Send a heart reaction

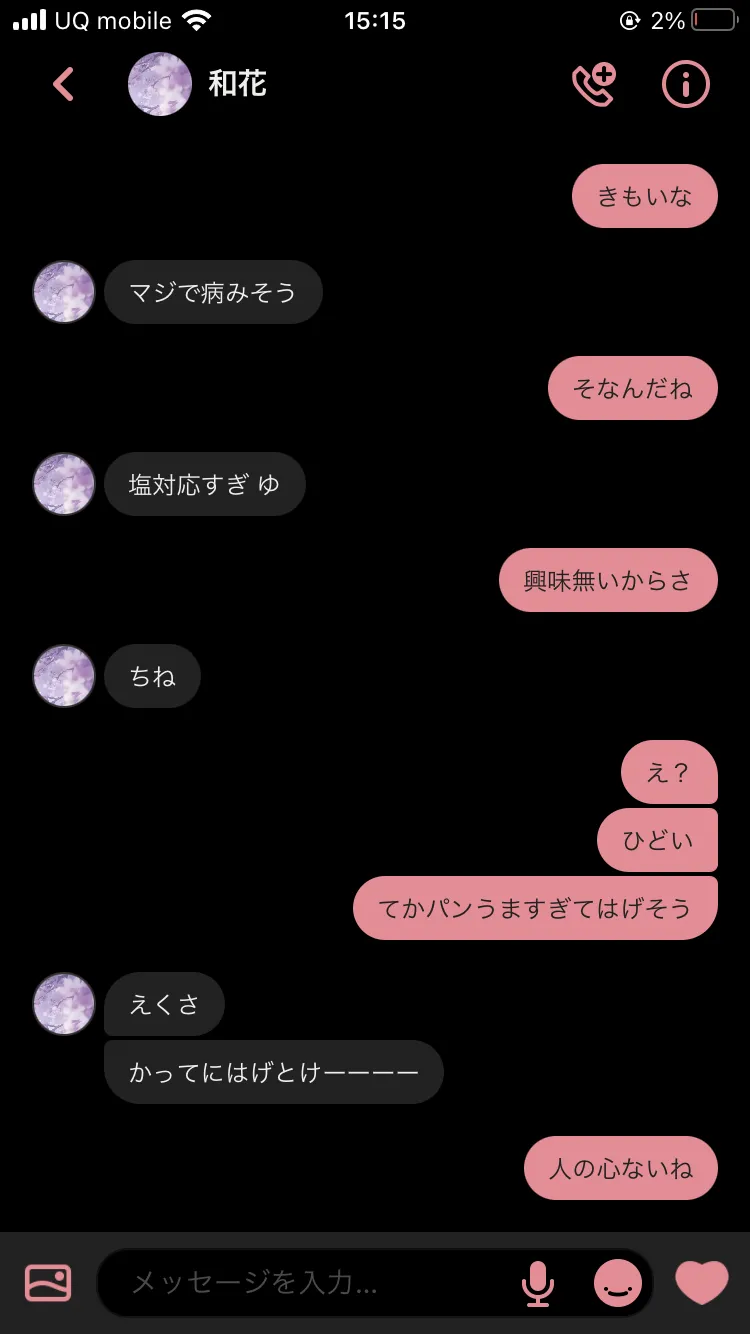tap(702, 1283)
